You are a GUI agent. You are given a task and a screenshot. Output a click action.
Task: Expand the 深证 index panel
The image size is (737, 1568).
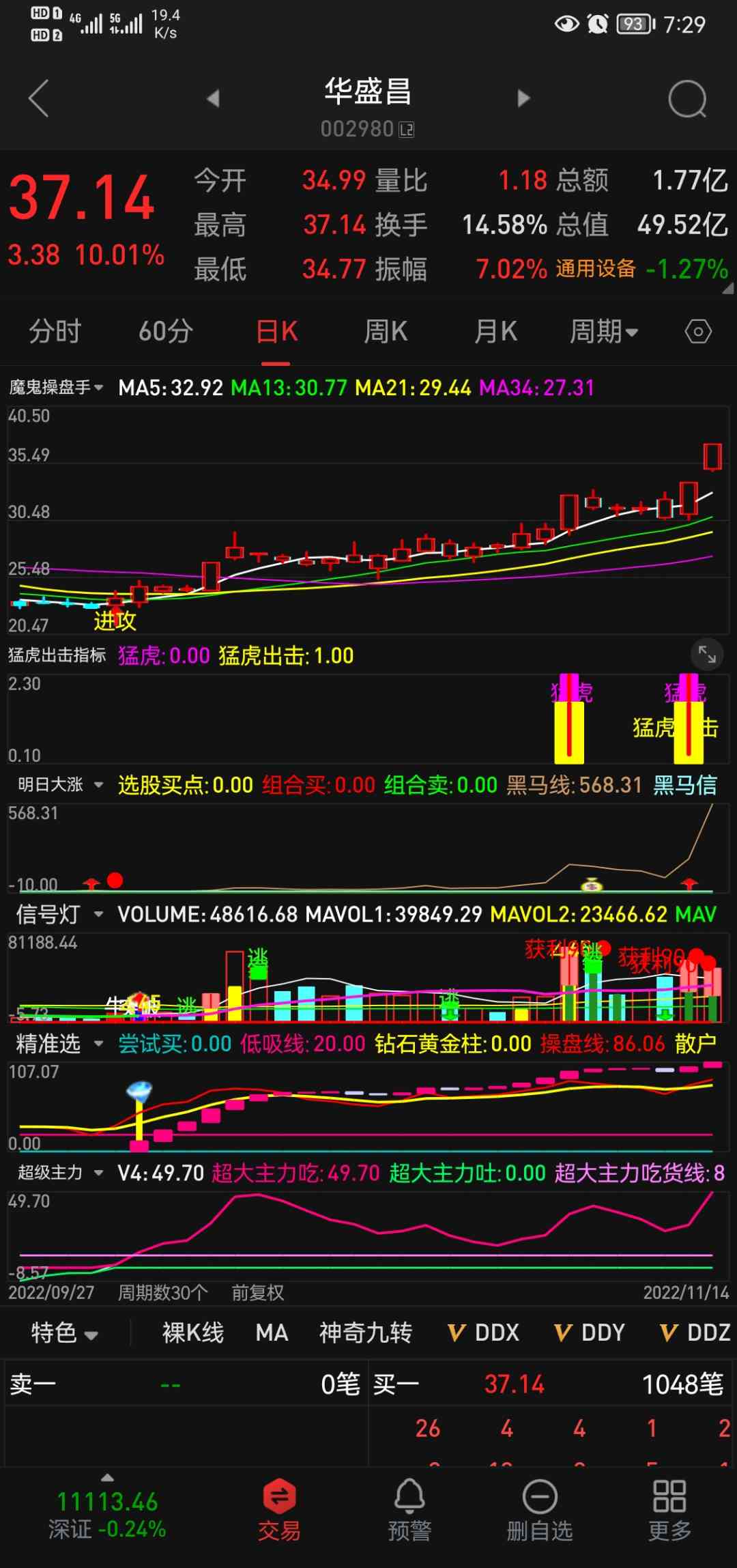pyautogui.click(x=107, y=1510)
